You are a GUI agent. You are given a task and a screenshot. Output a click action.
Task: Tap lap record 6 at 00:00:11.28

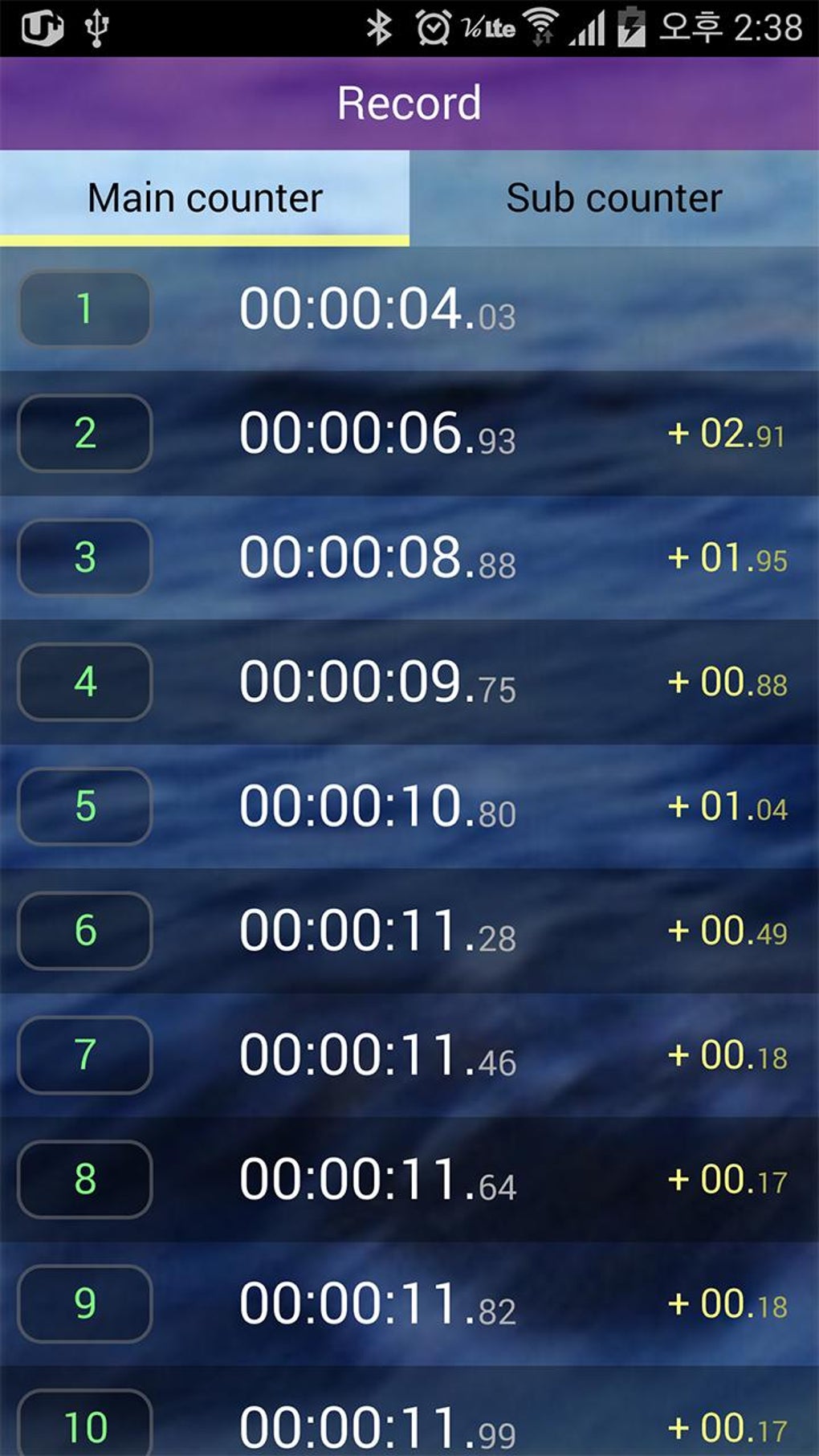coord(409,931)
